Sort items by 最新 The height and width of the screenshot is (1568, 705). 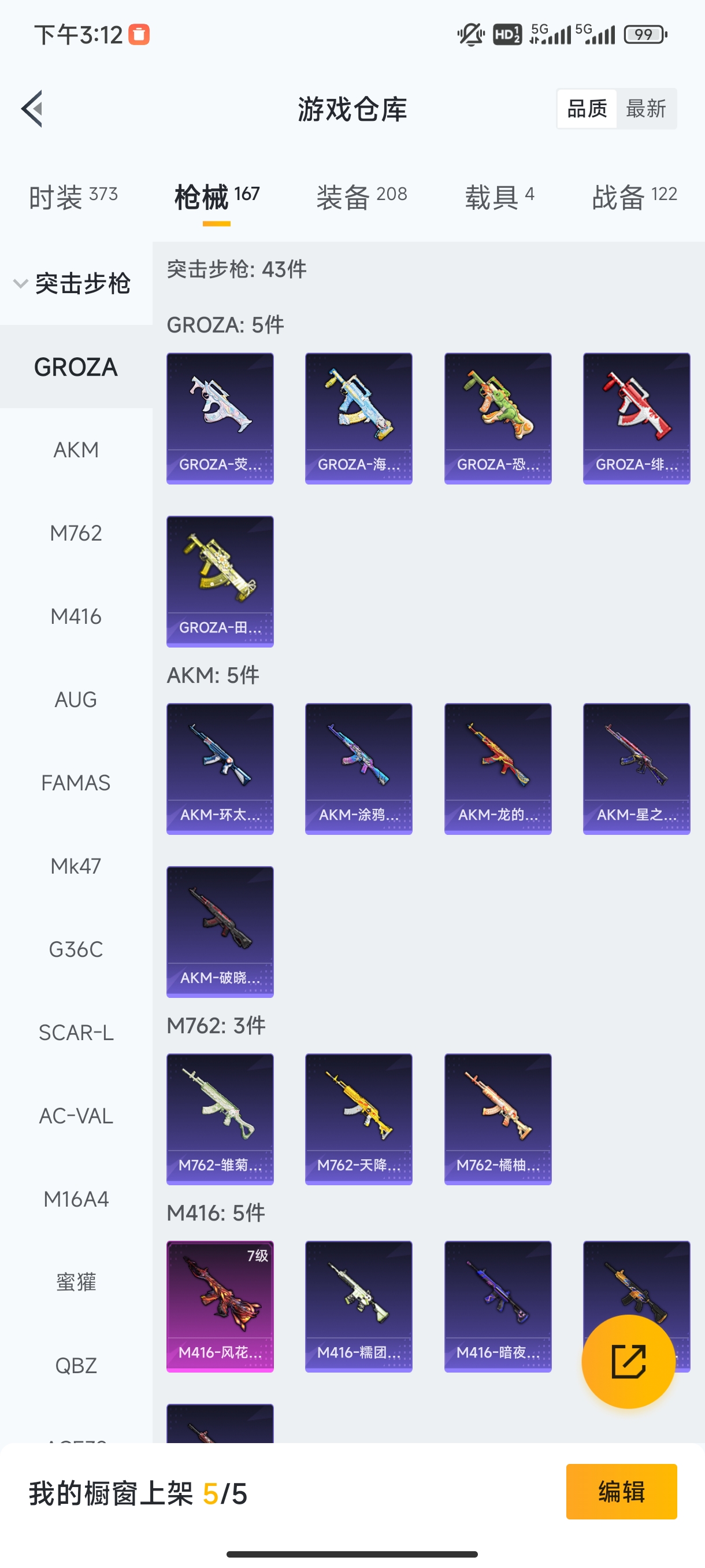pyautogui.click(x=645, y=109)
